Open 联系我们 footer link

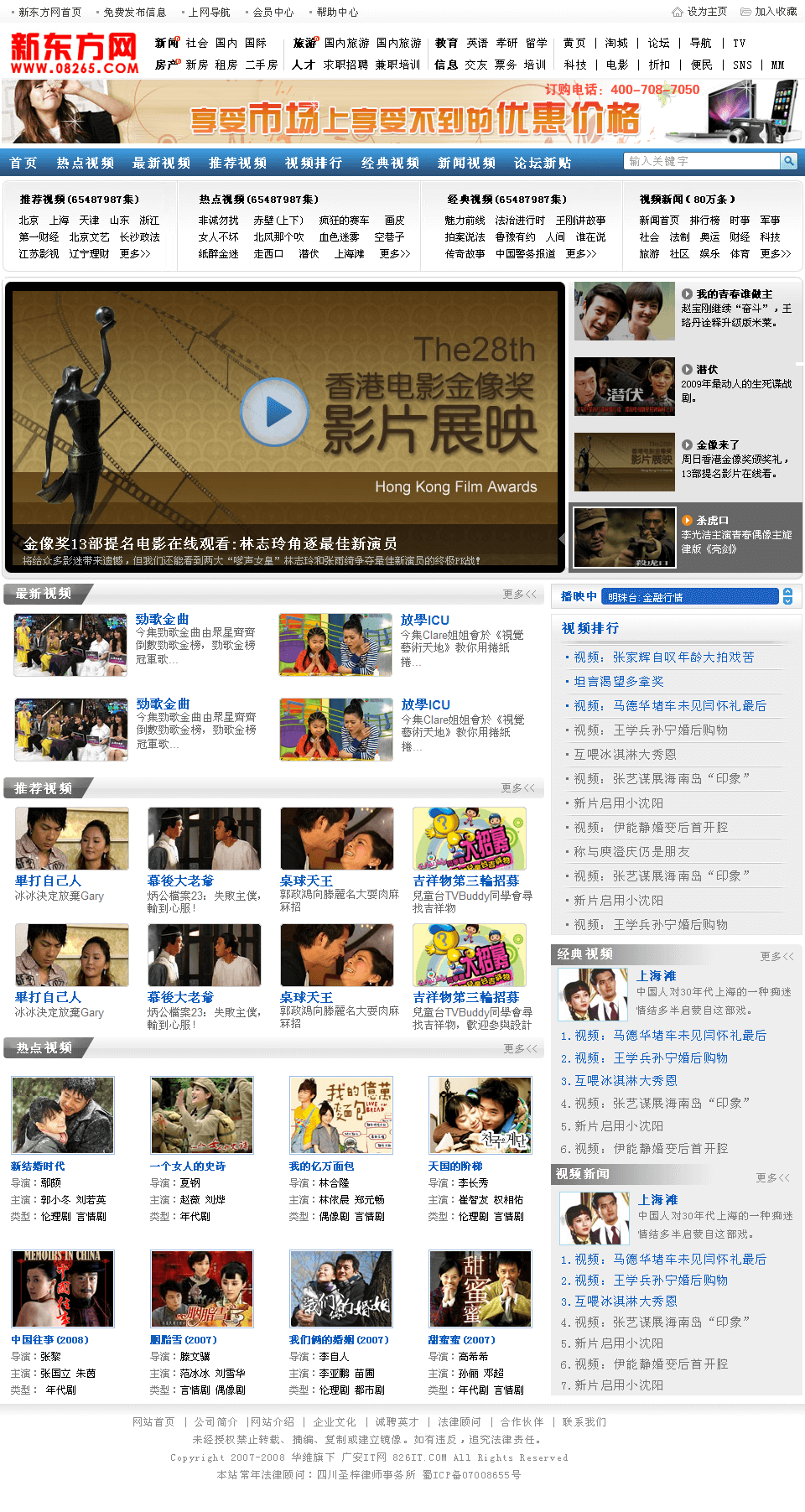point(584,1421)
